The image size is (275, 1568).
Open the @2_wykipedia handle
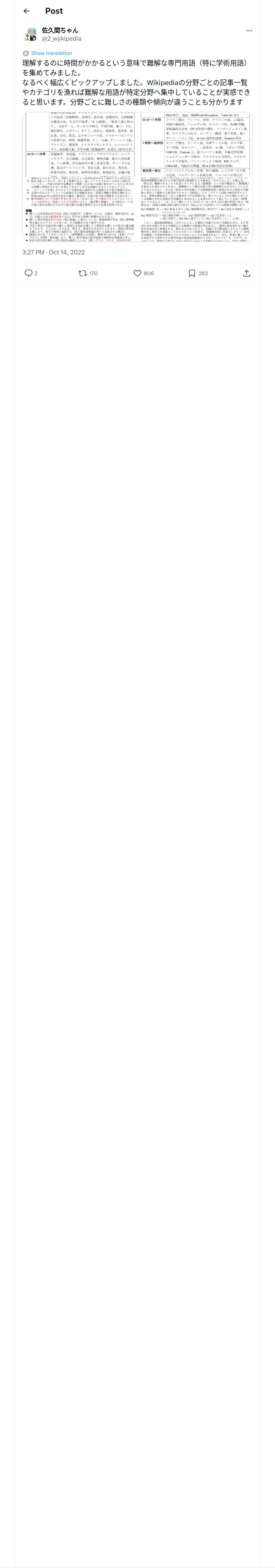pyautogui.click(x=61, y=38)
